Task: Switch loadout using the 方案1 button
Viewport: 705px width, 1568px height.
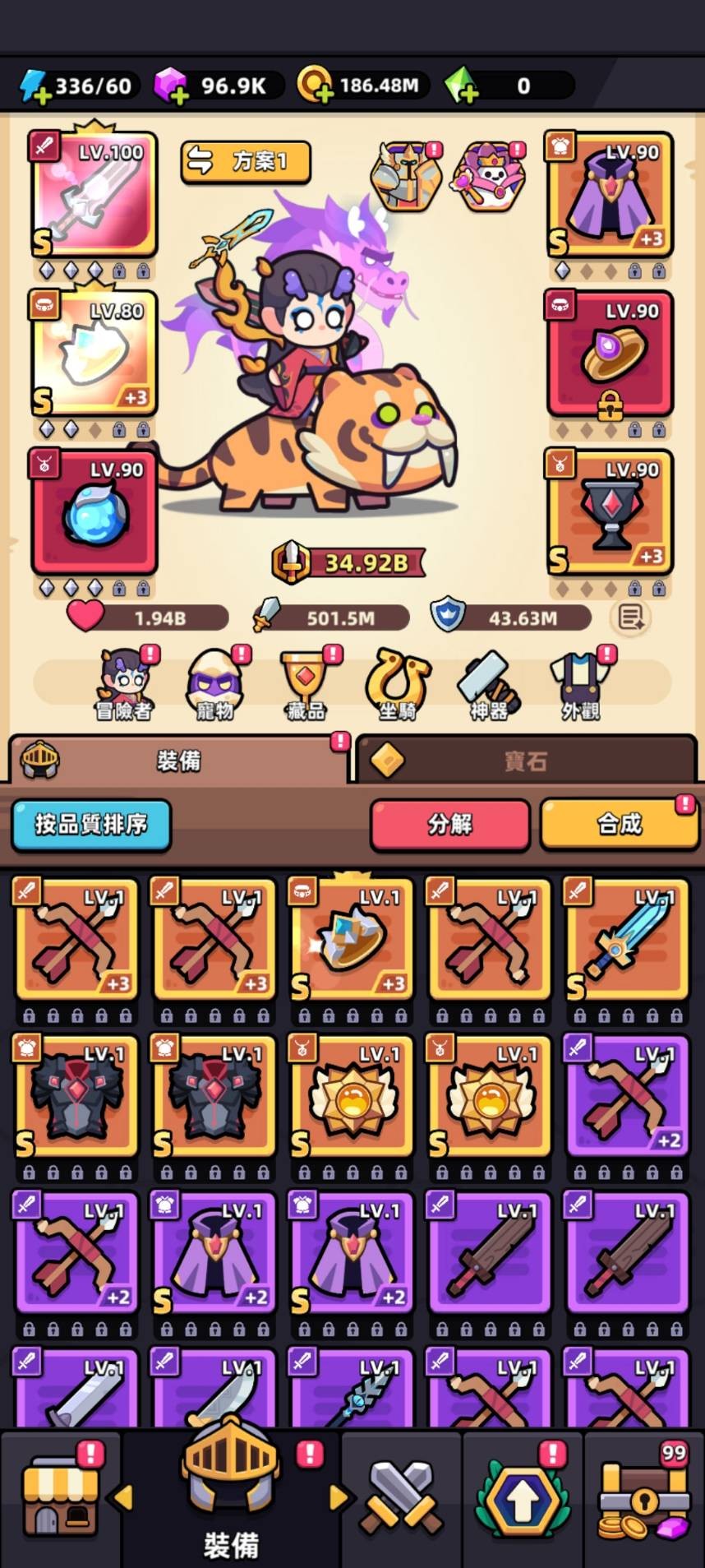Action: click(x=246, y=161)
